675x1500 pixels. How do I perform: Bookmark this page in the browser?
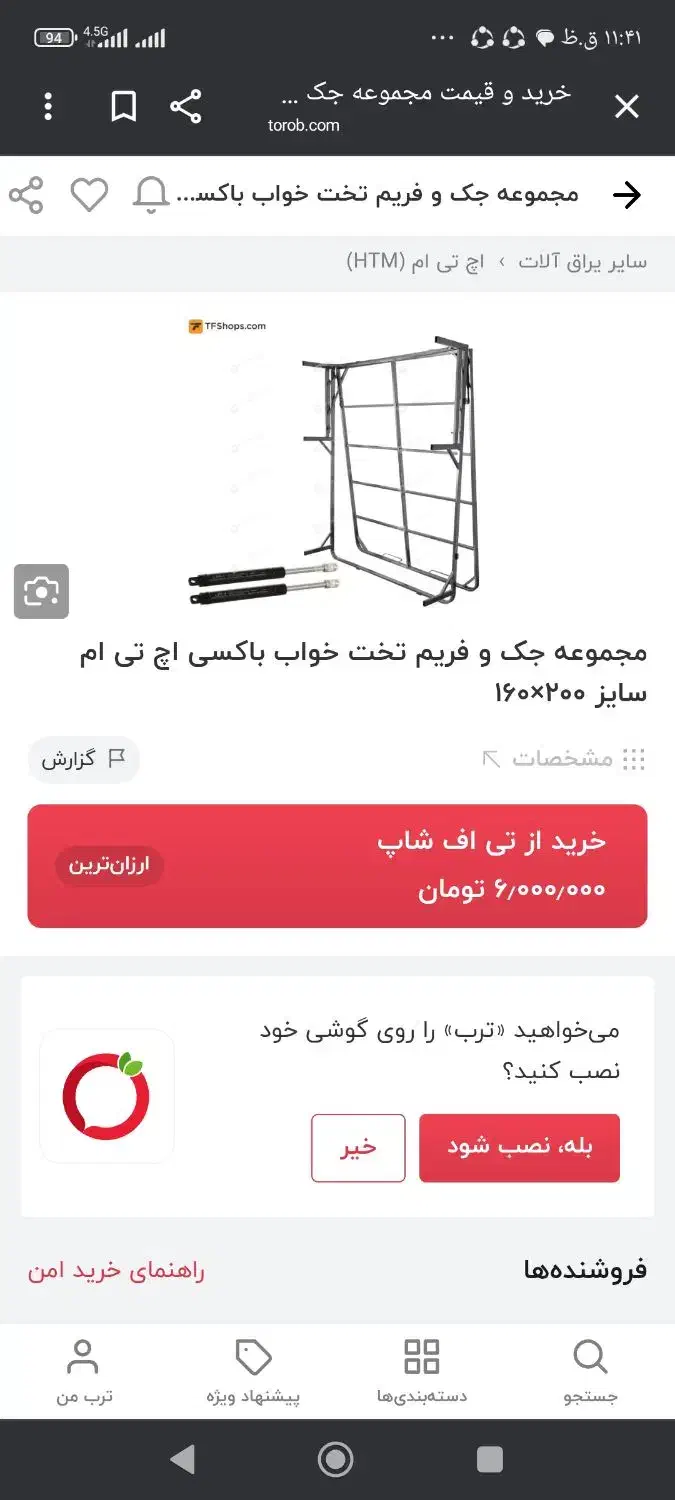pos(124,106)
